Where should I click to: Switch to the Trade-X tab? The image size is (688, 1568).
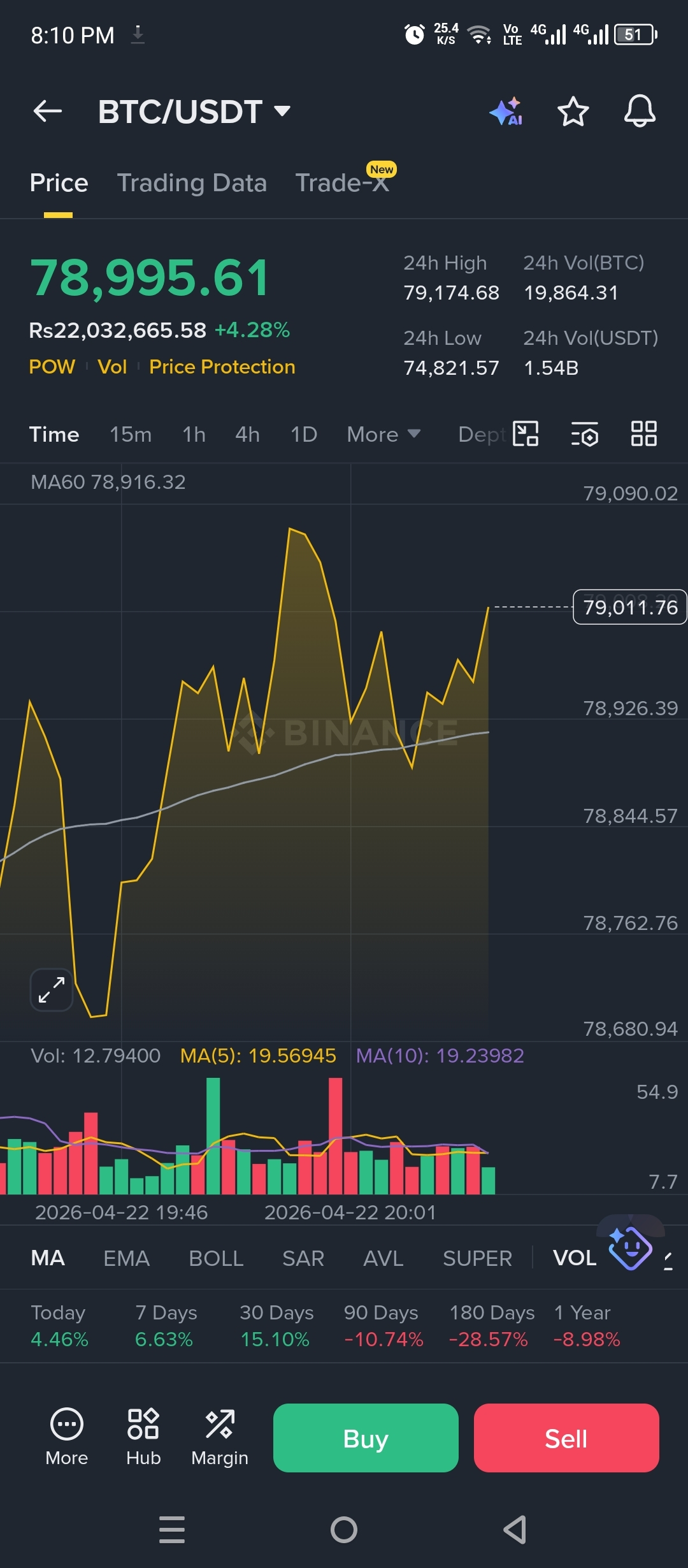tap(343, 184)
